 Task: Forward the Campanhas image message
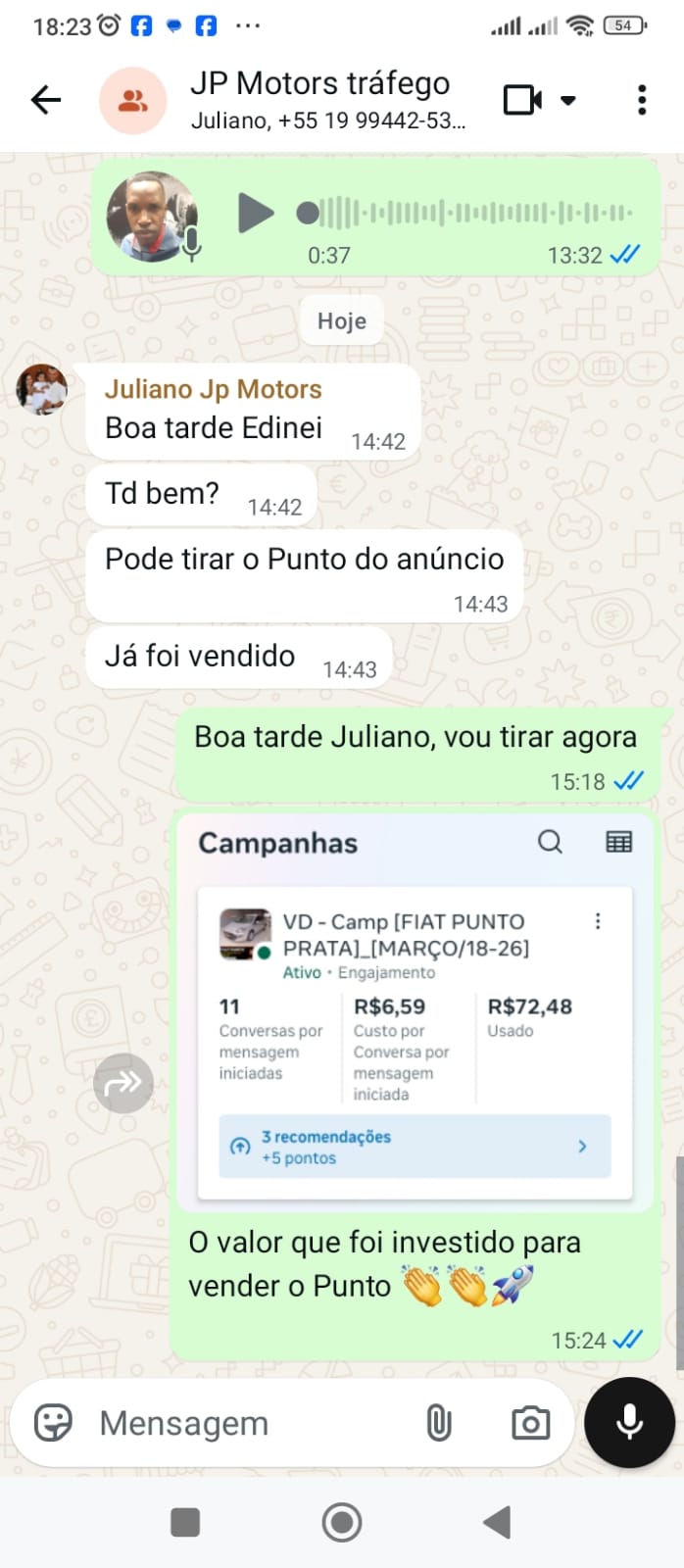tap(123, 1083)
